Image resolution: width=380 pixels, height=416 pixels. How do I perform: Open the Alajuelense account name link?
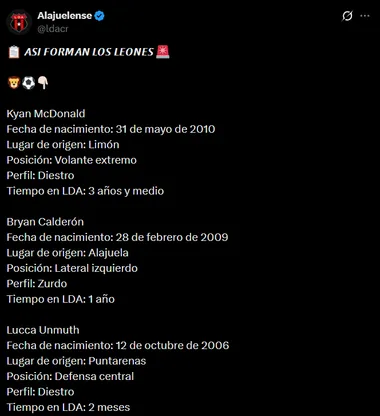[x=64, y=16]
